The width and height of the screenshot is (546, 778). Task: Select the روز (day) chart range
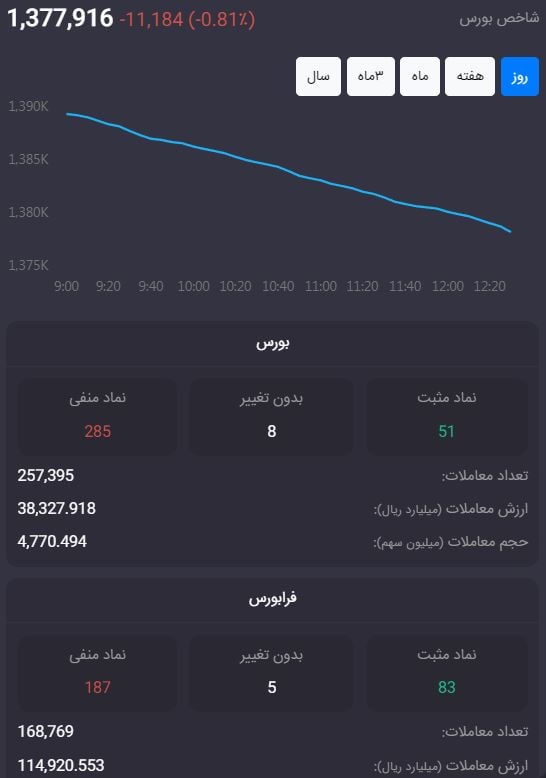click(519, 76)
